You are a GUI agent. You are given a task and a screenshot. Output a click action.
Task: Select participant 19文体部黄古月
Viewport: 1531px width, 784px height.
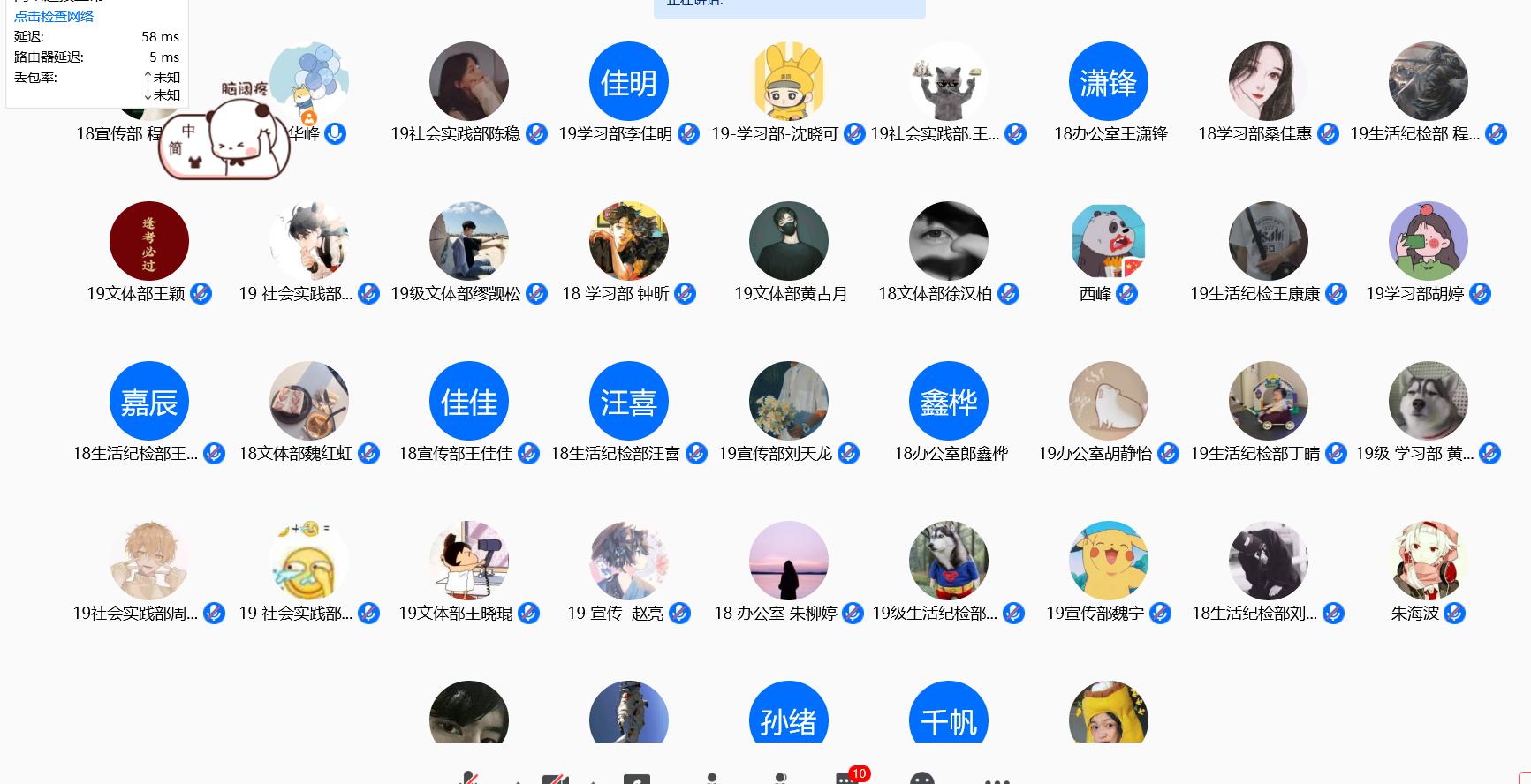tap(788, 242)
